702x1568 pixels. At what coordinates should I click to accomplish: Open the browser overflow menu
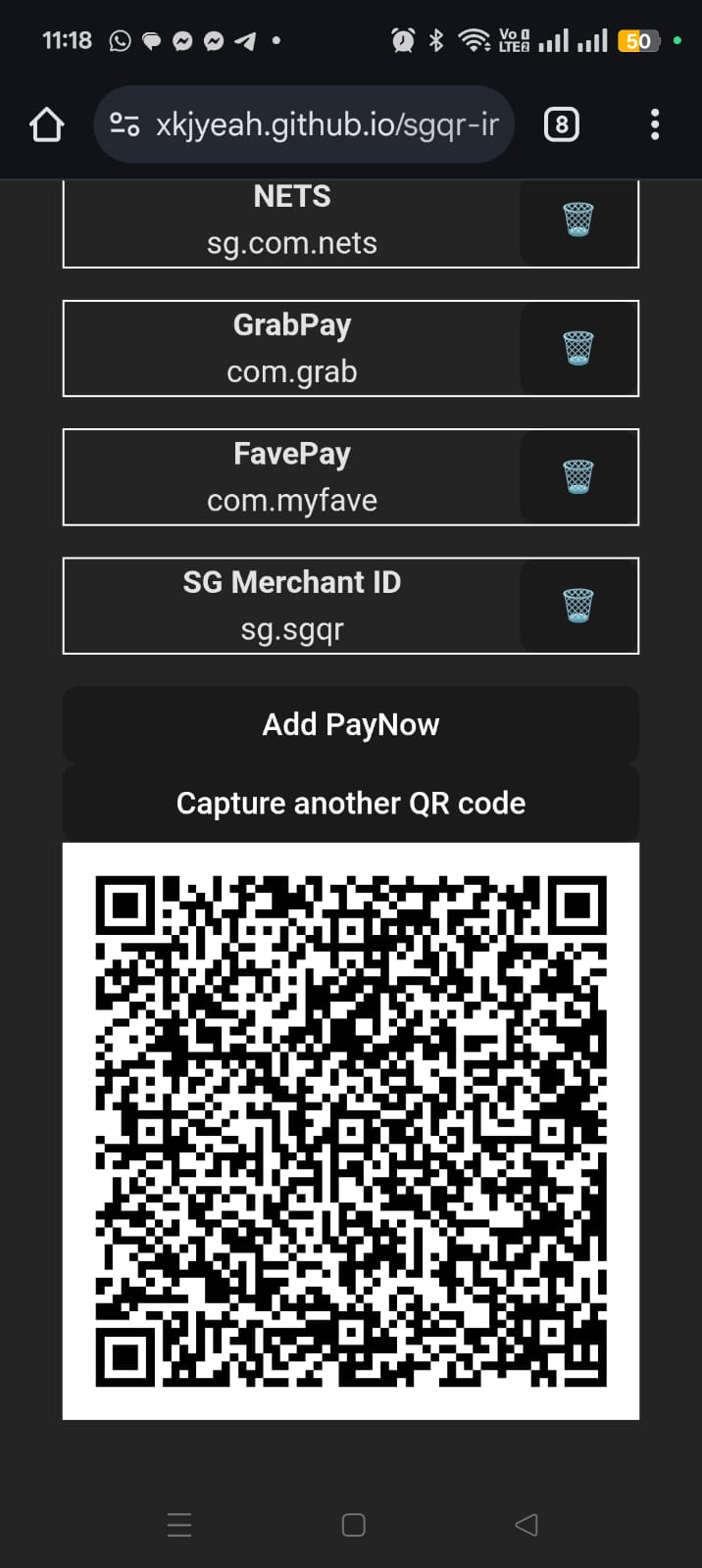point(655,124)
